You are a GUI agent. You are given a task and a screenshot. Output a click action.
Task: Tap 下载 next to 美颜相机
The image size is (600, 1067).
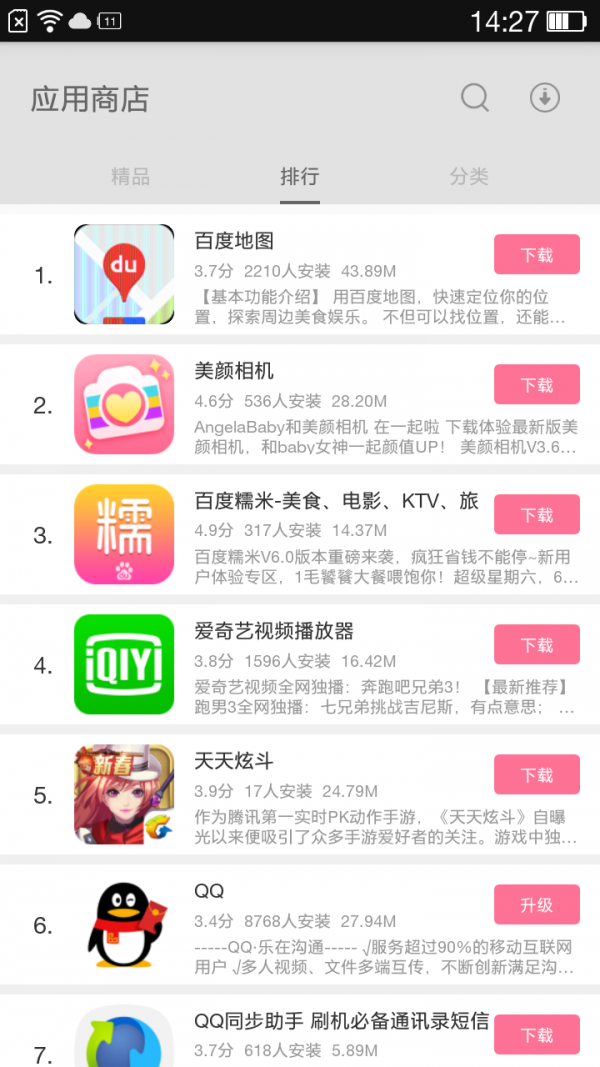point(536,385)
